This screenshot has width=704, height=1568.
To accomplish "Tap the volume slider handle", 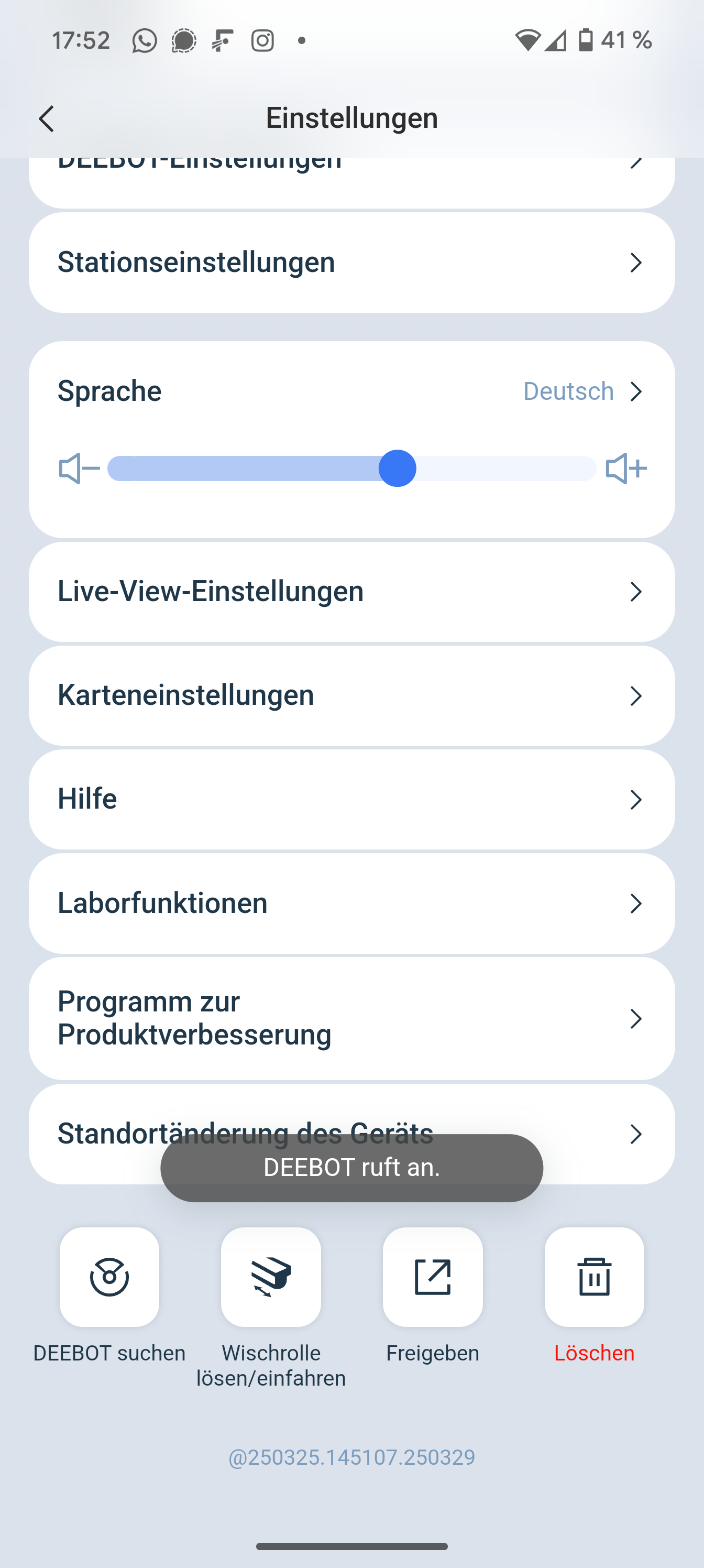I will pos(398,468).
